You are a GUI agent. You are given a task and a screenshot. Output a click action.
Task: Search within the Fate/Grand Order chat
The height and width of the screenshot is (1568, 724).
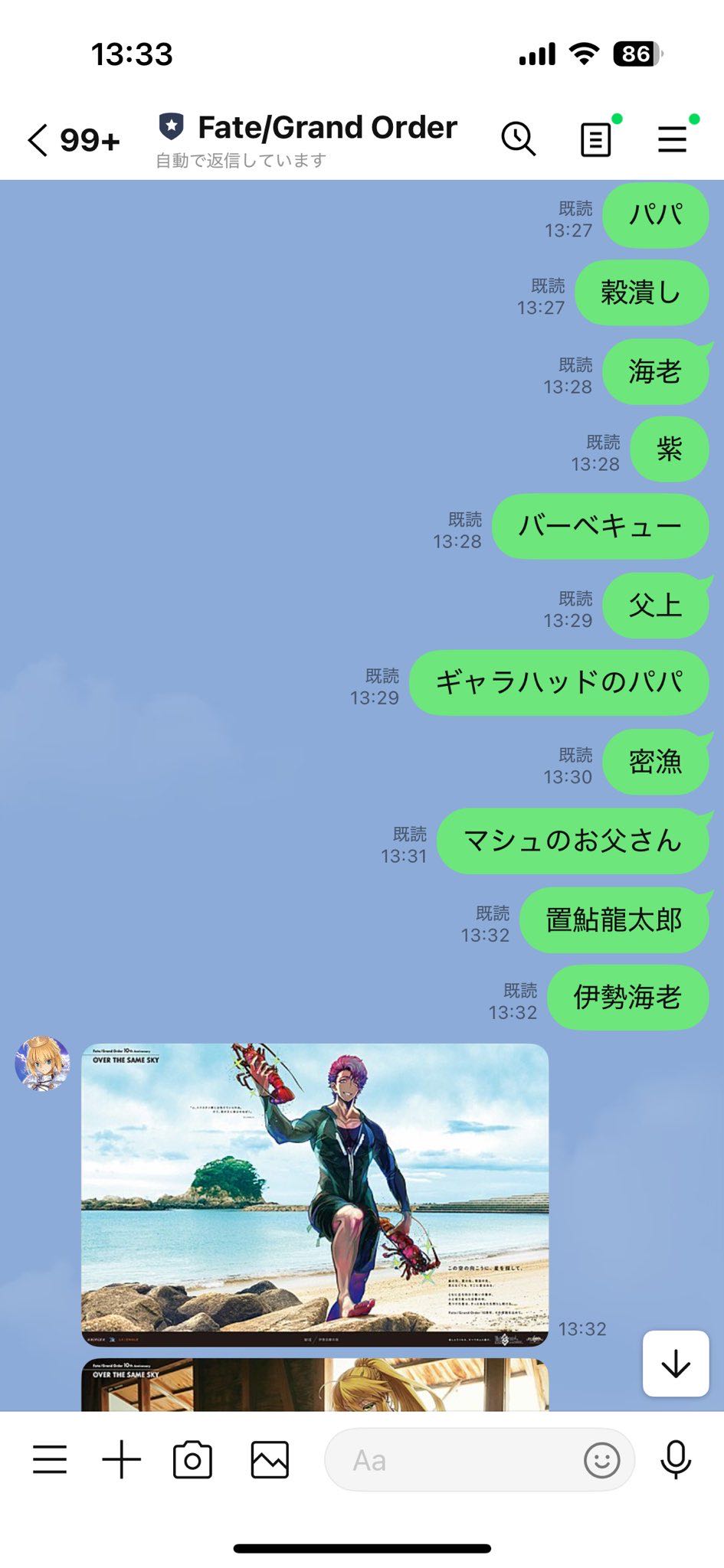click(x=519, y=139)
